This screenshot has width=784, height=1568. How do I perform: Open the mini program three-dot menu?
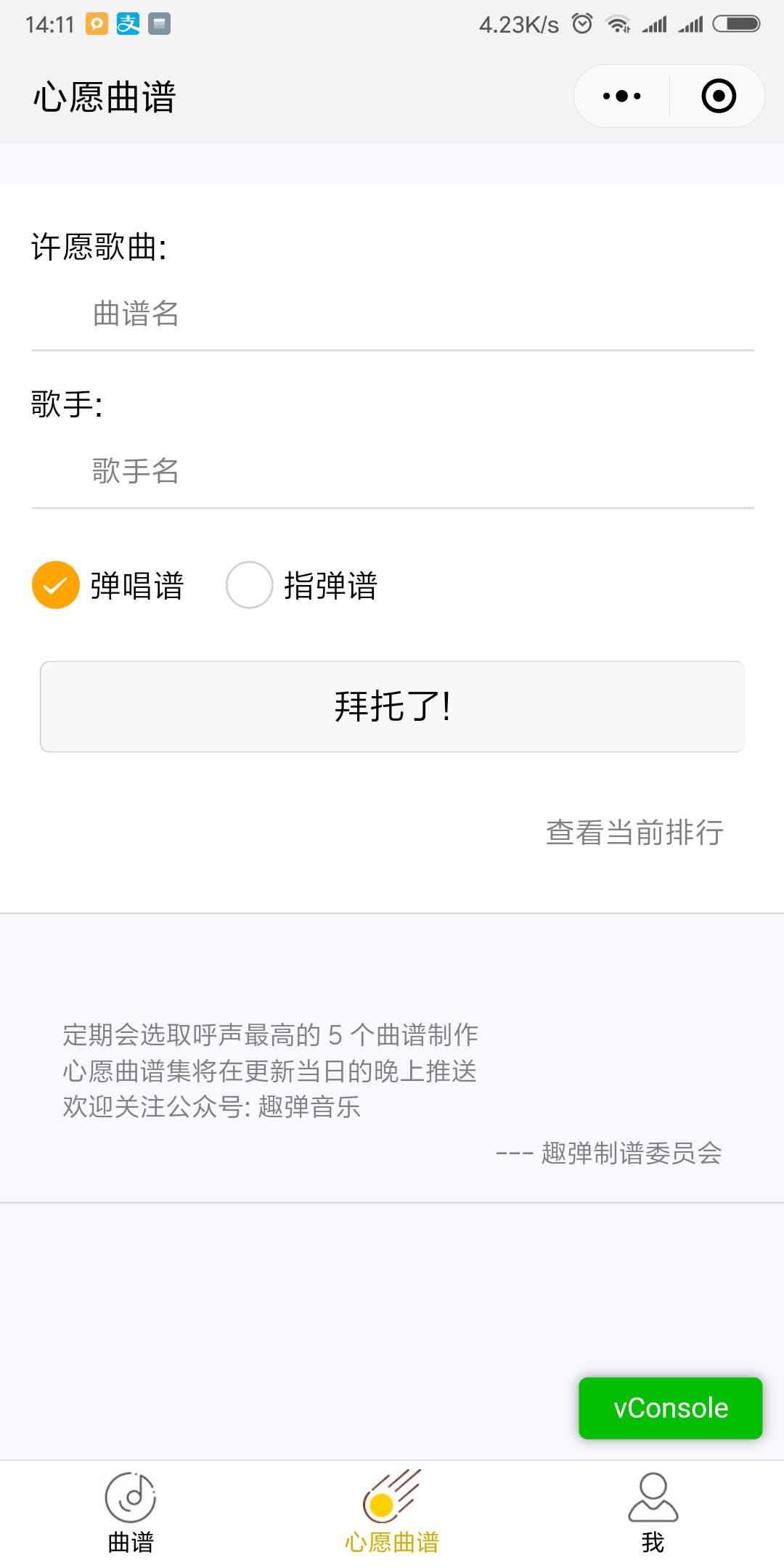coord(622,96)
